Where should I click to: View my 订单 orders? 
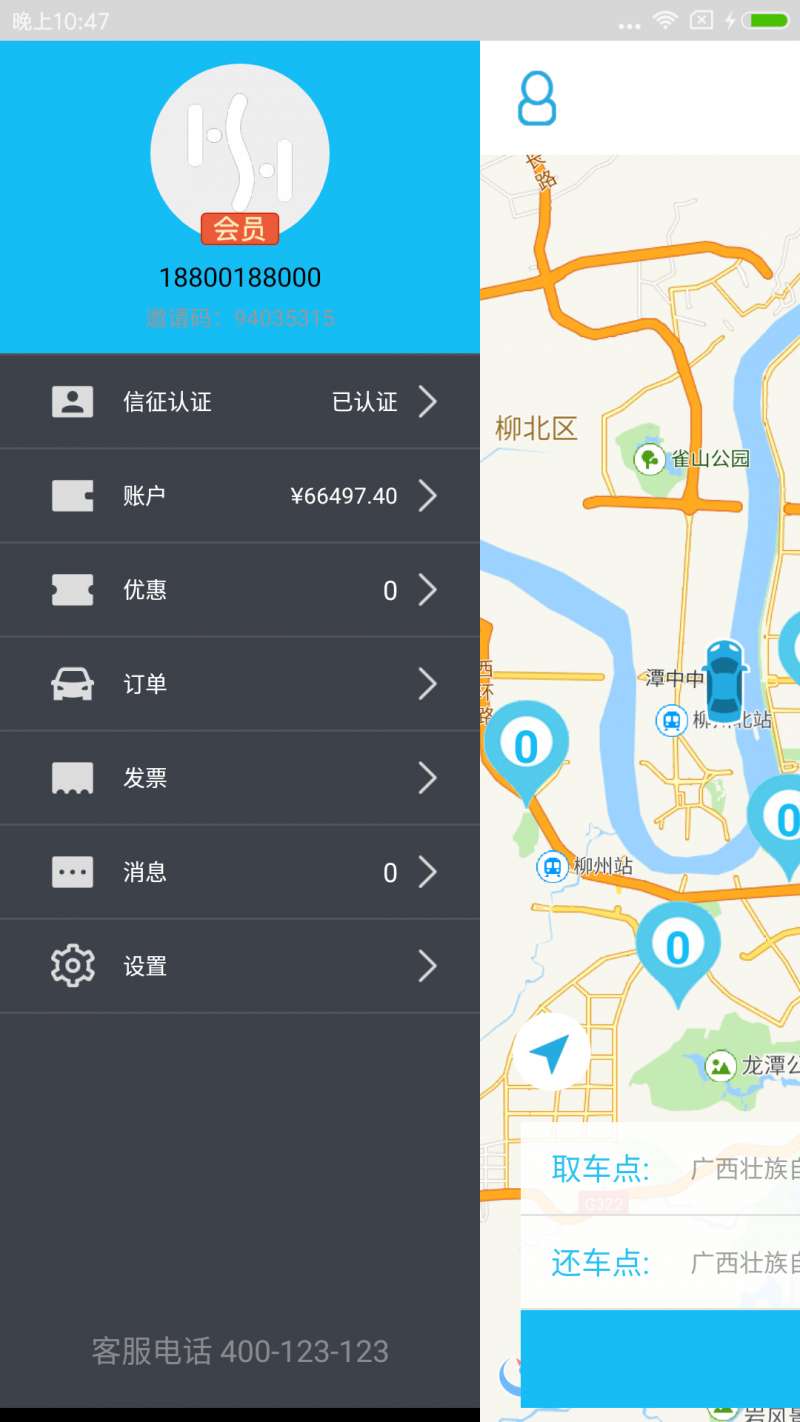[x=240, y=684]
